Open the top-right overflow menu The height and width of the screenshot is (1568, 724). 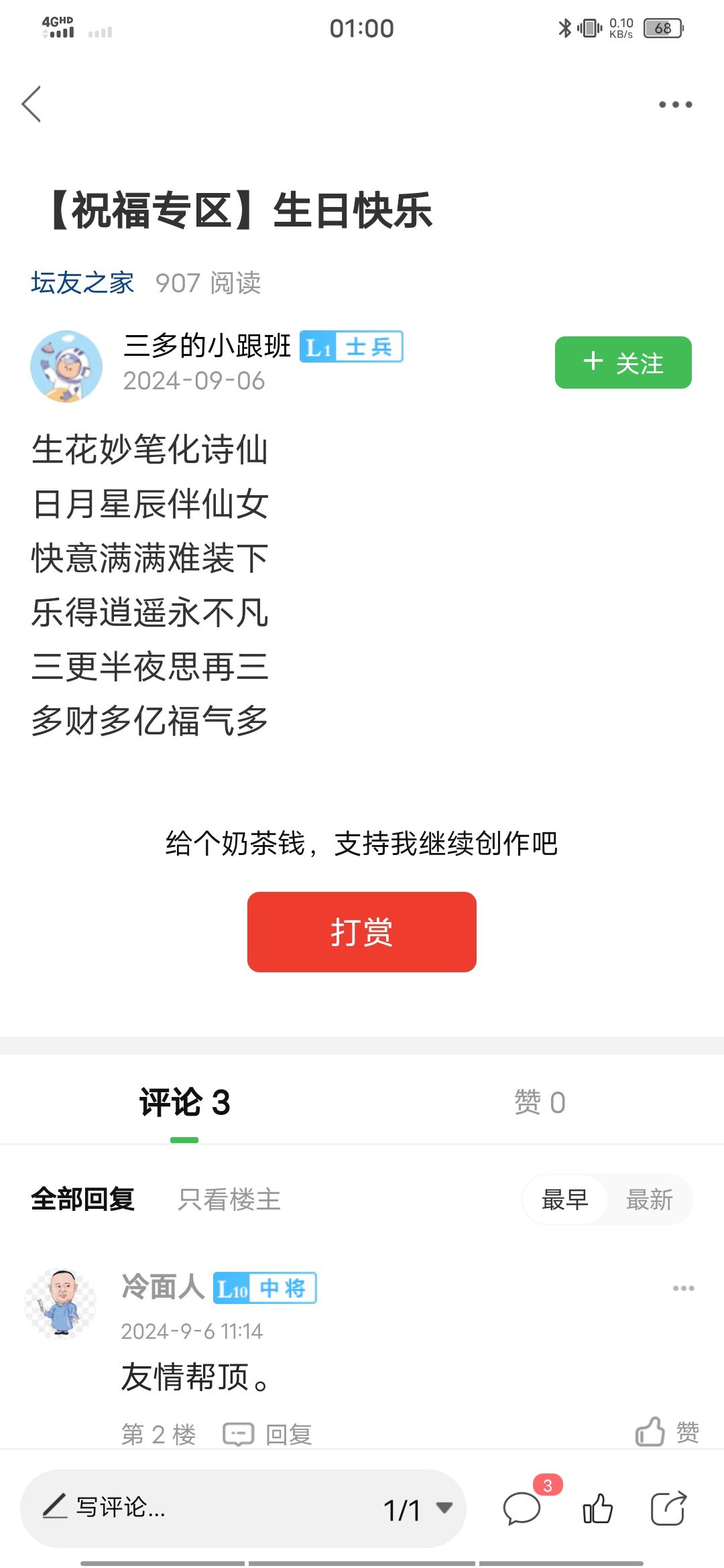point(675,105)
